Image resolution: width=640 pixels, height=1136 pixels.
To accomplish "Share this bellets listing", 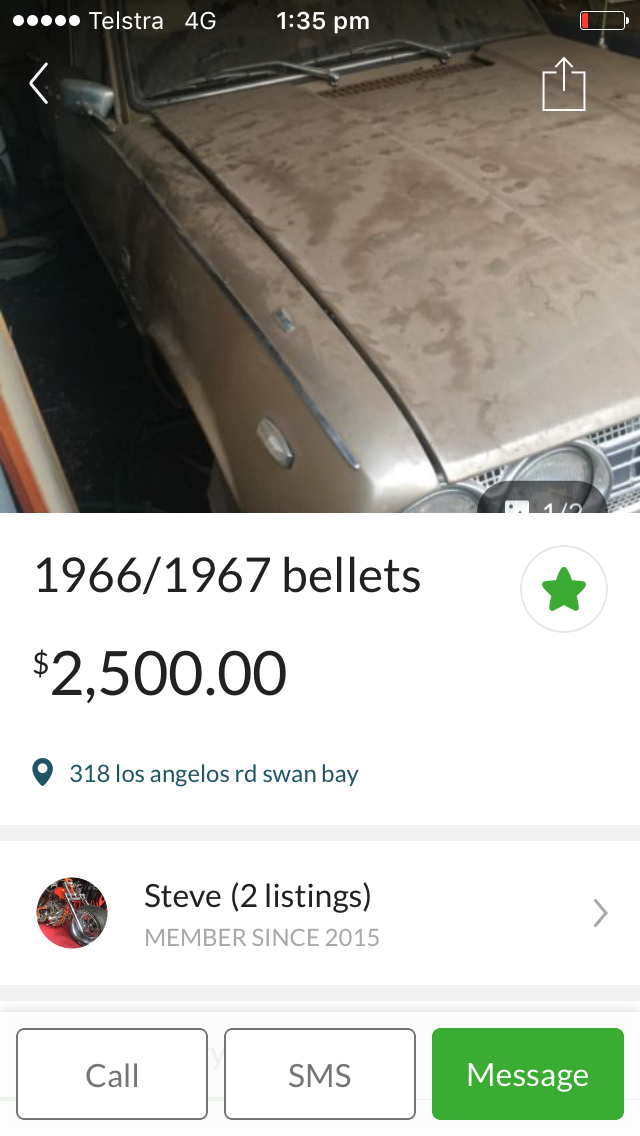I will 563,85.
